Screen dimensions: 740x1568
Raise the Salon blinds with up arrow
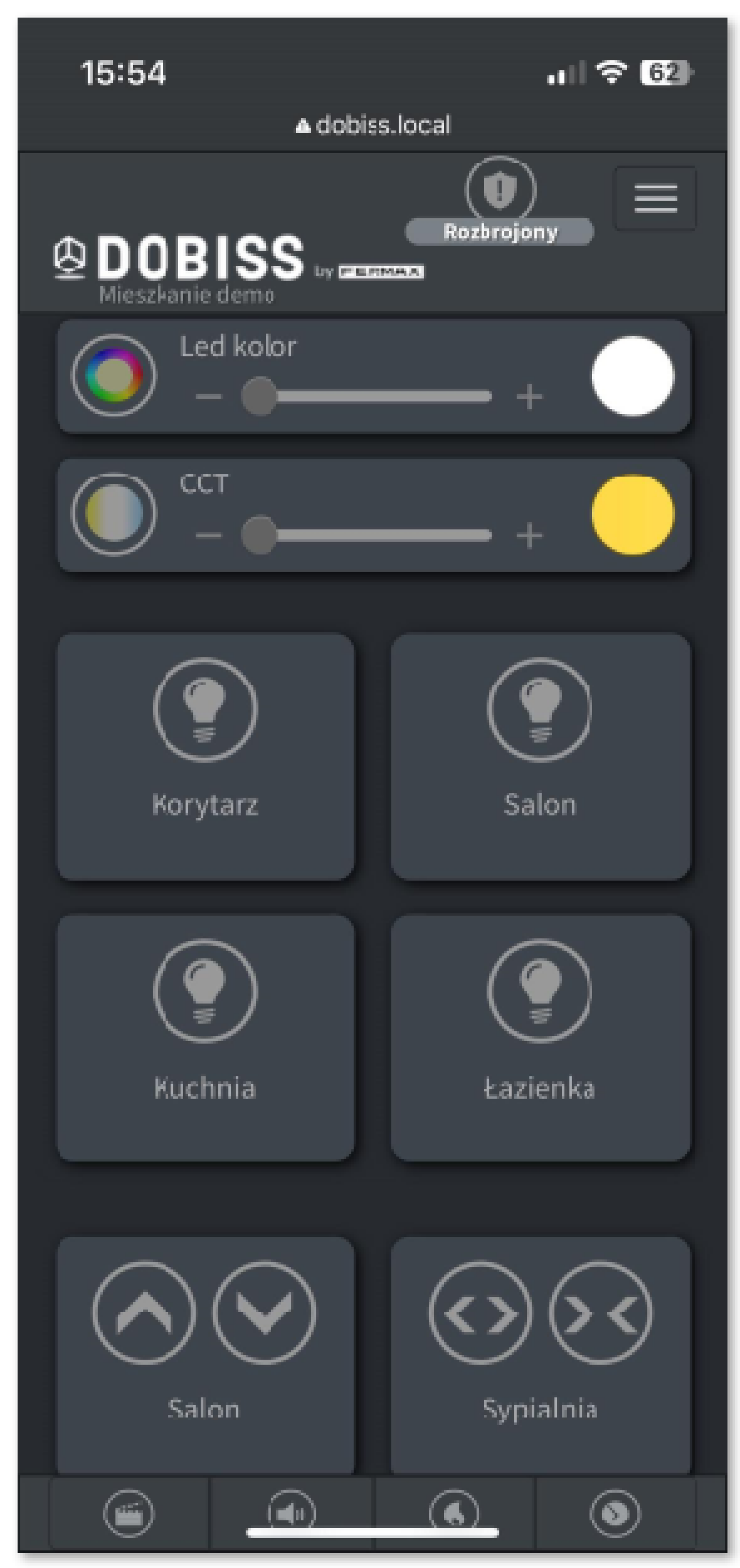pyautogui.click(x=144, y=1312)
